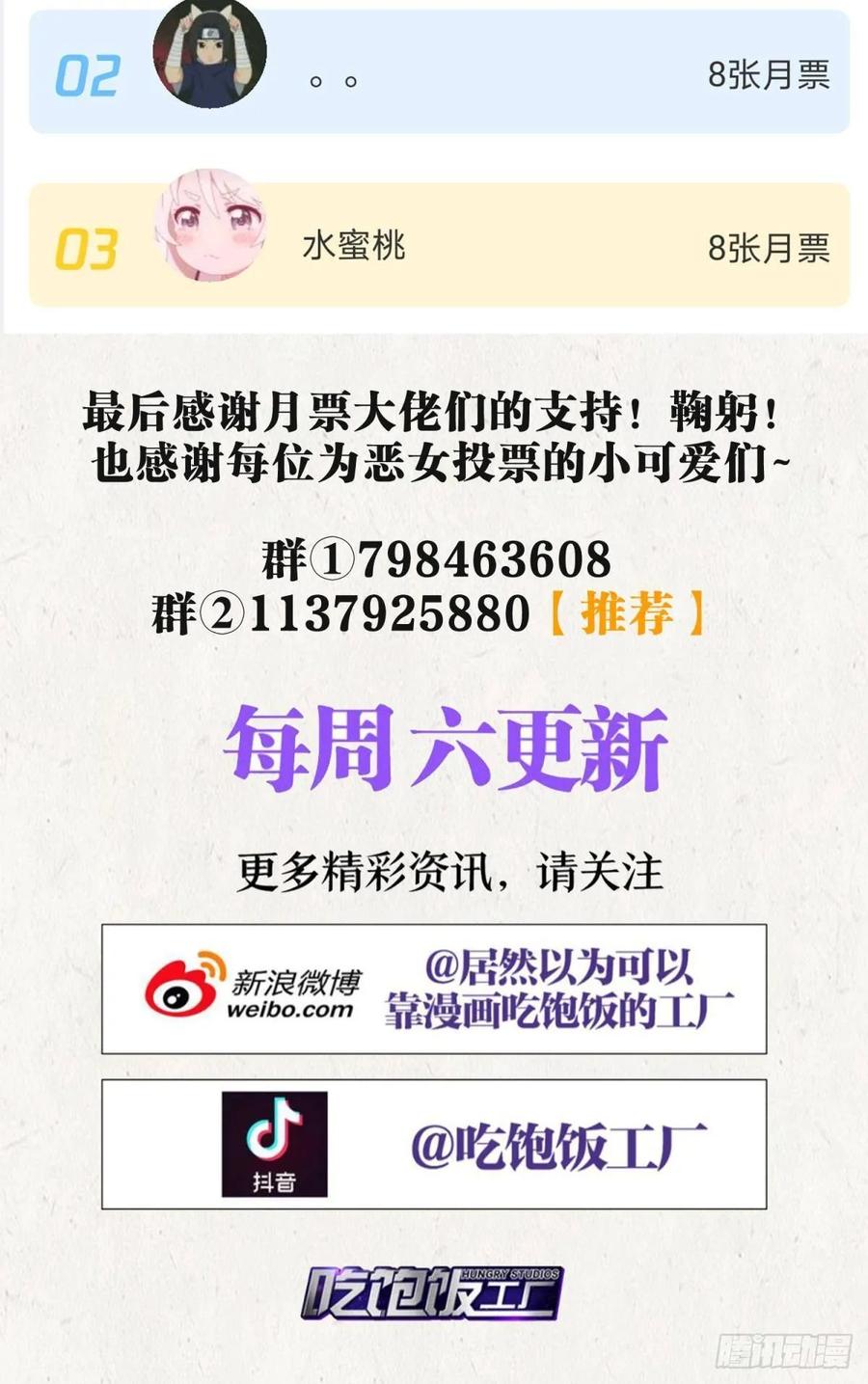The height and width of the screenshot is (1384, 868).
Task: Click the rank number 03 badge
Action: pyautogui.click(x=90, y=251)
